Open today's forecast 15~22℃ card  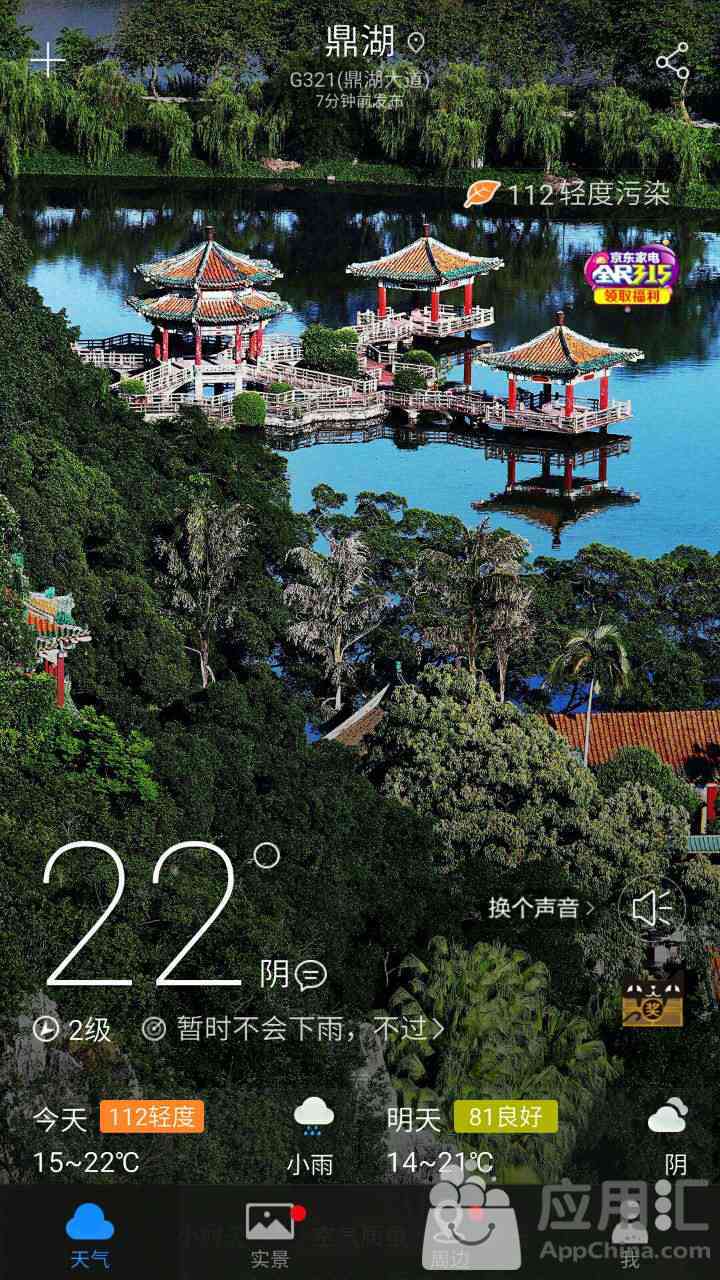pyautogui.click(x=180, y=1138)
